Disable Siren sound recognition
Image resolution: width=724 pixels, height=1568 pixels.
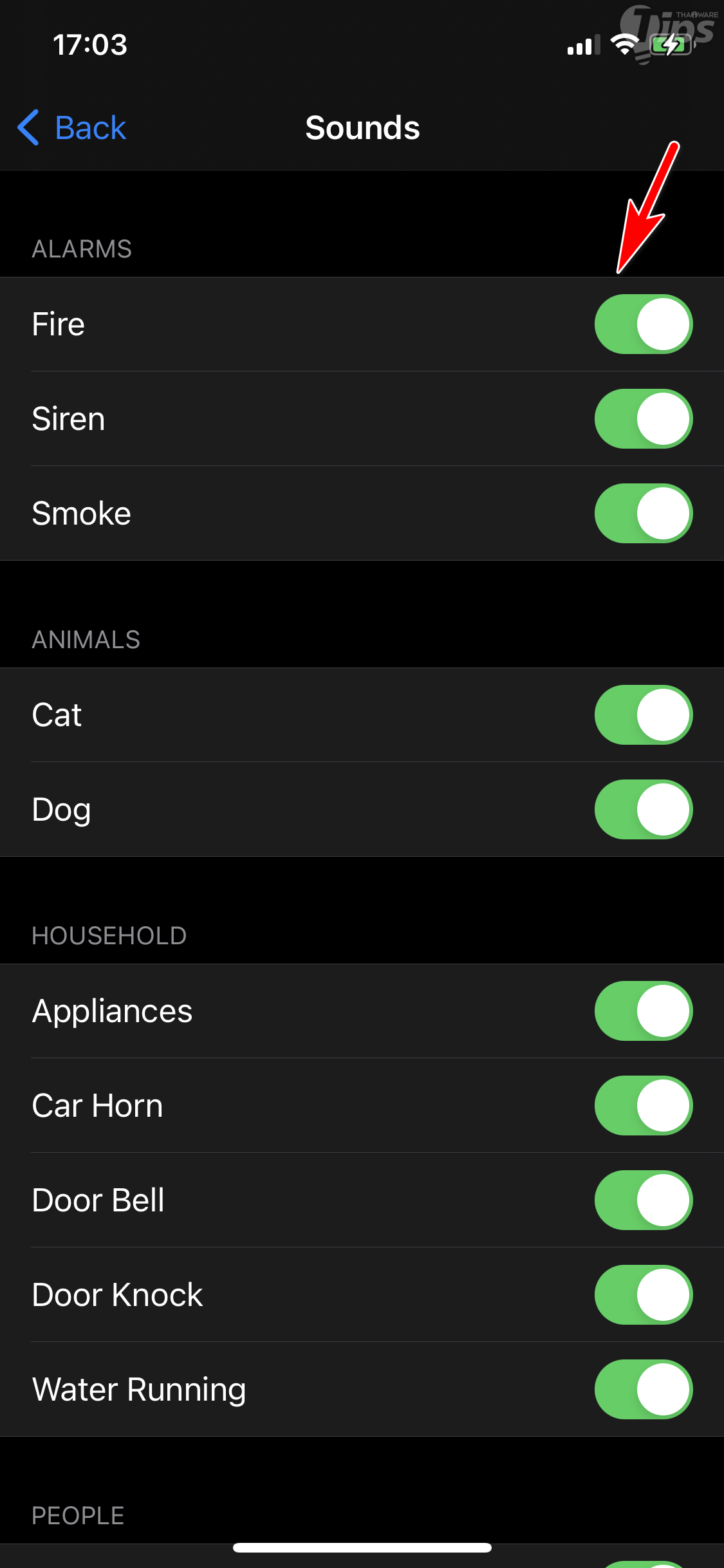coord(643,419)
